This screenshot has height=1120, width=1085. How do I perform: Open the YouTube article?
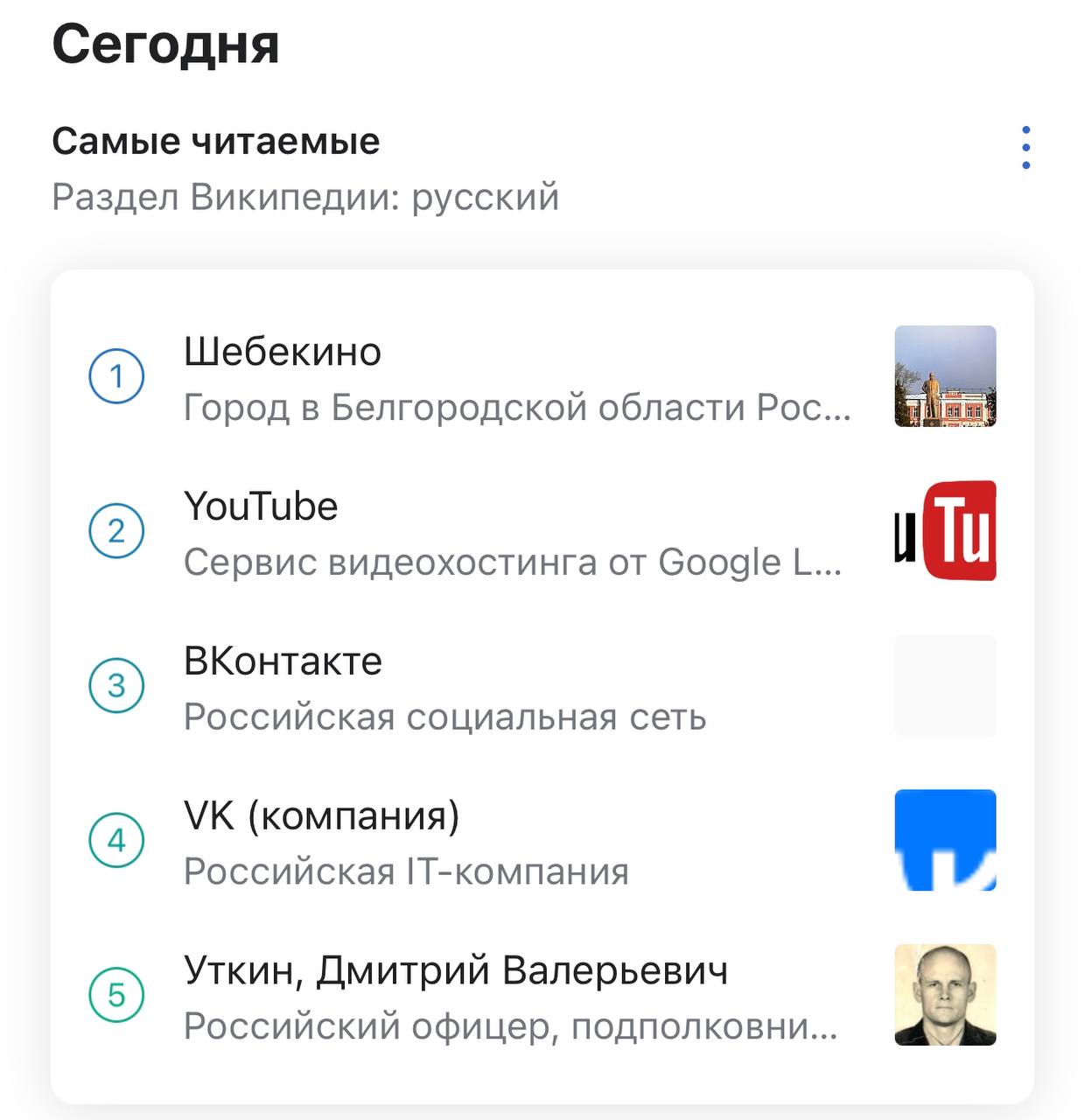click(516, 532)
